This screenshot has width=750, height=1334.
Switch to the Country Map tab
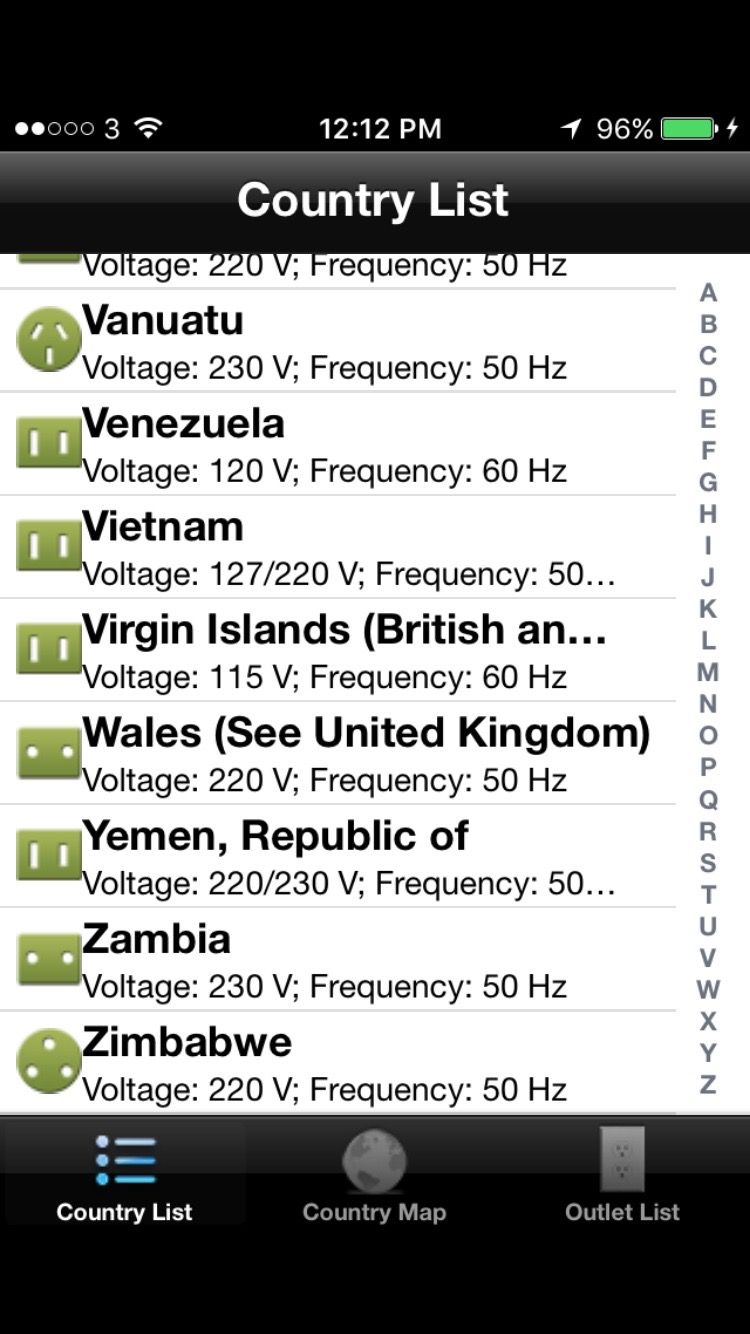click(x=374, y=1177)
